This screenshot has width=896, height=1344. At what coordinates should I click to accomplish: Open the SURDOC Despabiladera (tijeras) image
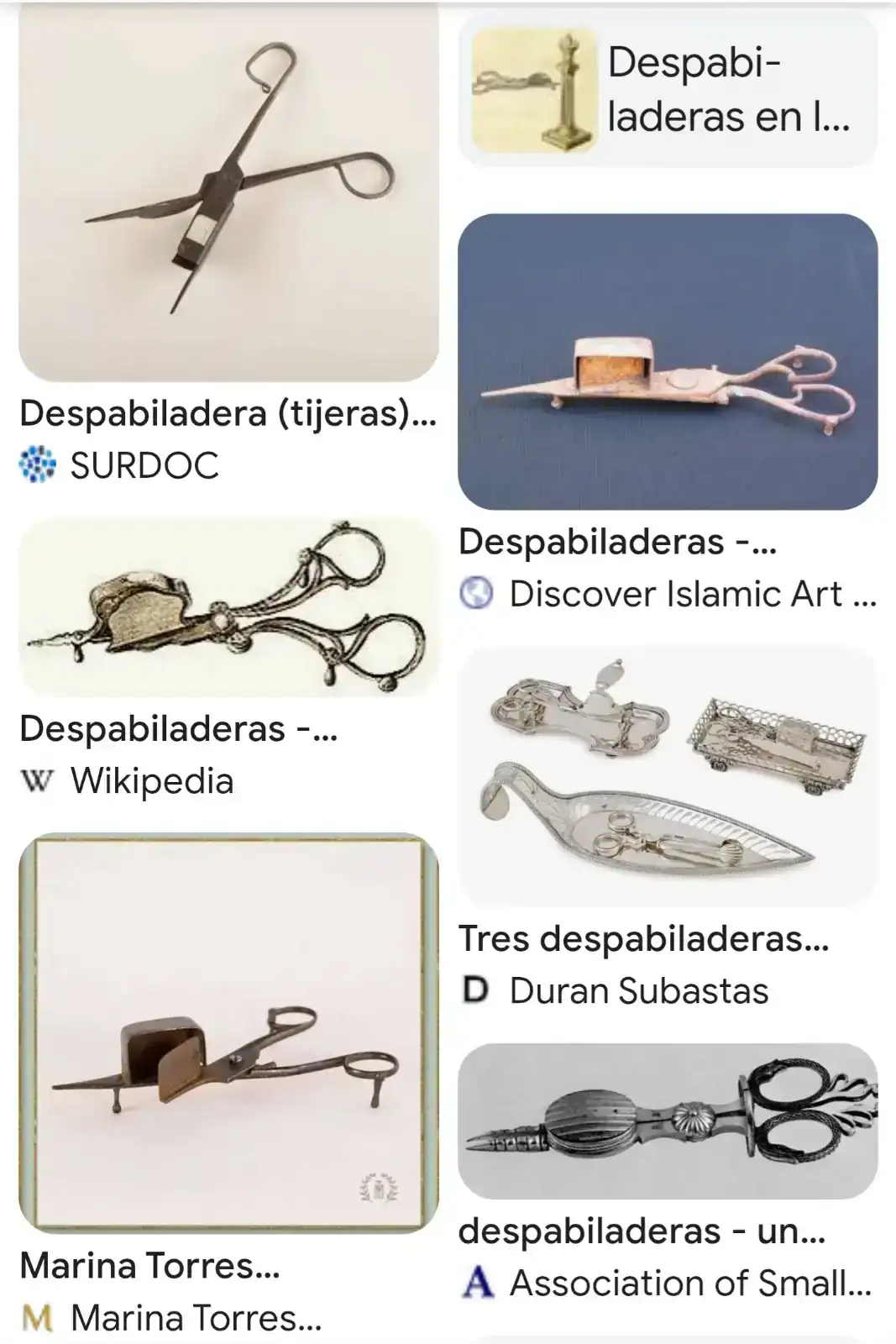coord(228,193)
